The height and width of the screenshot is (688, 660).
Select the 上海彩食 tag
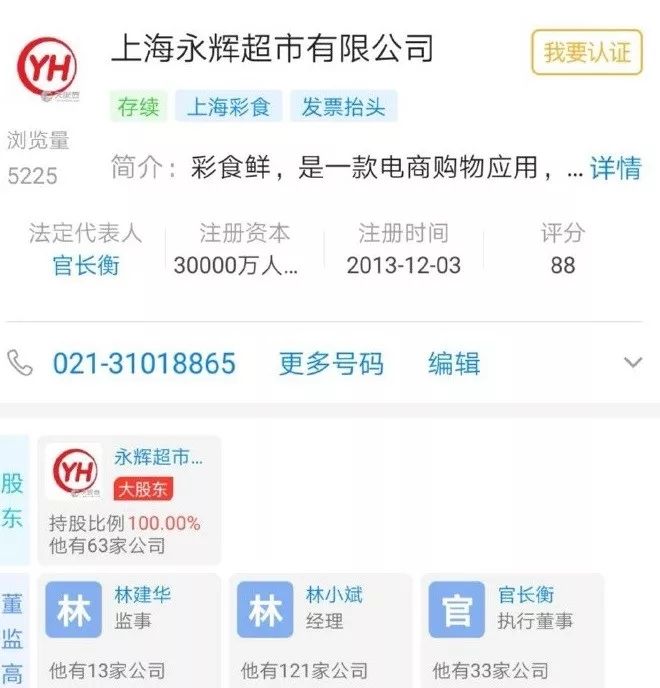[x=229, y=107]
